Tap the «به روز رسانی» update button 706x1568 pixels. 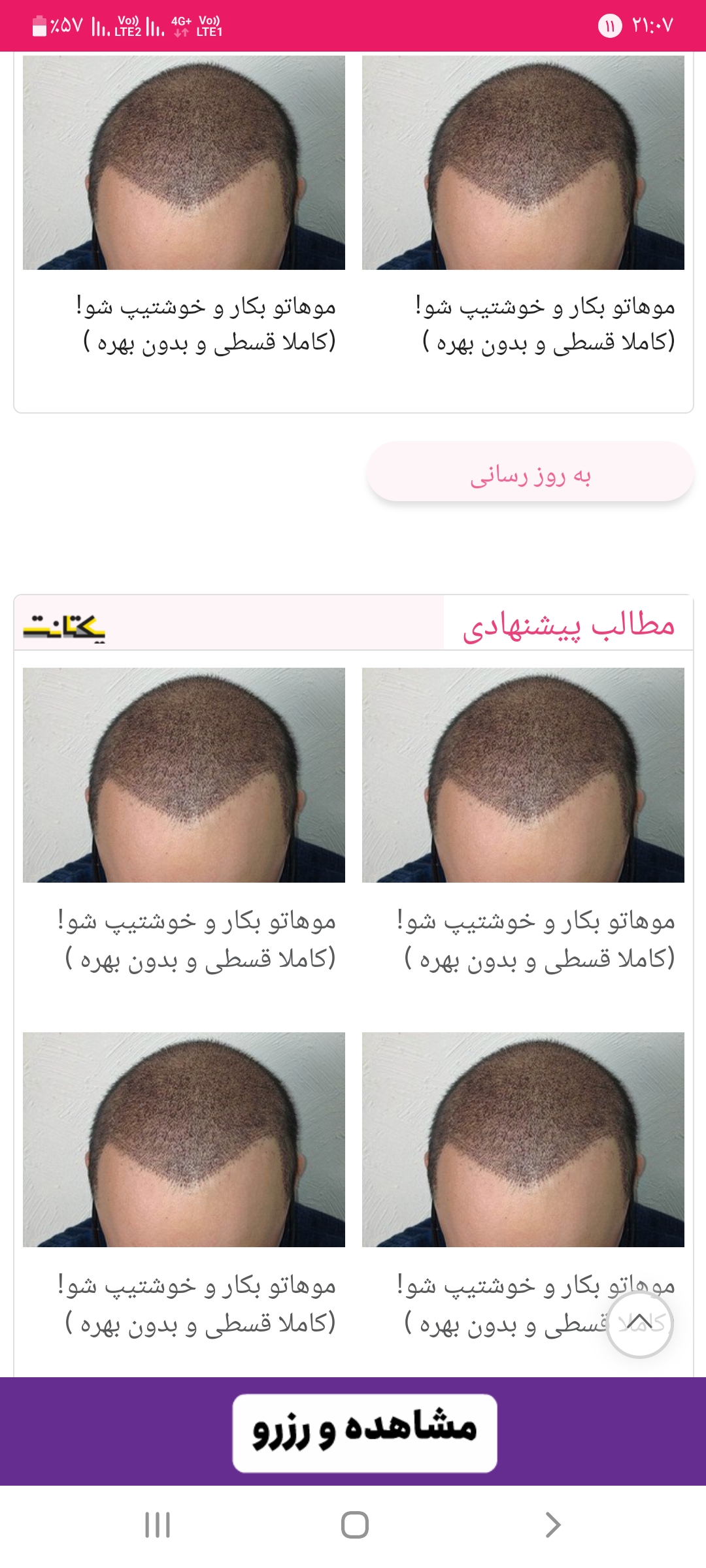[530, 472]
